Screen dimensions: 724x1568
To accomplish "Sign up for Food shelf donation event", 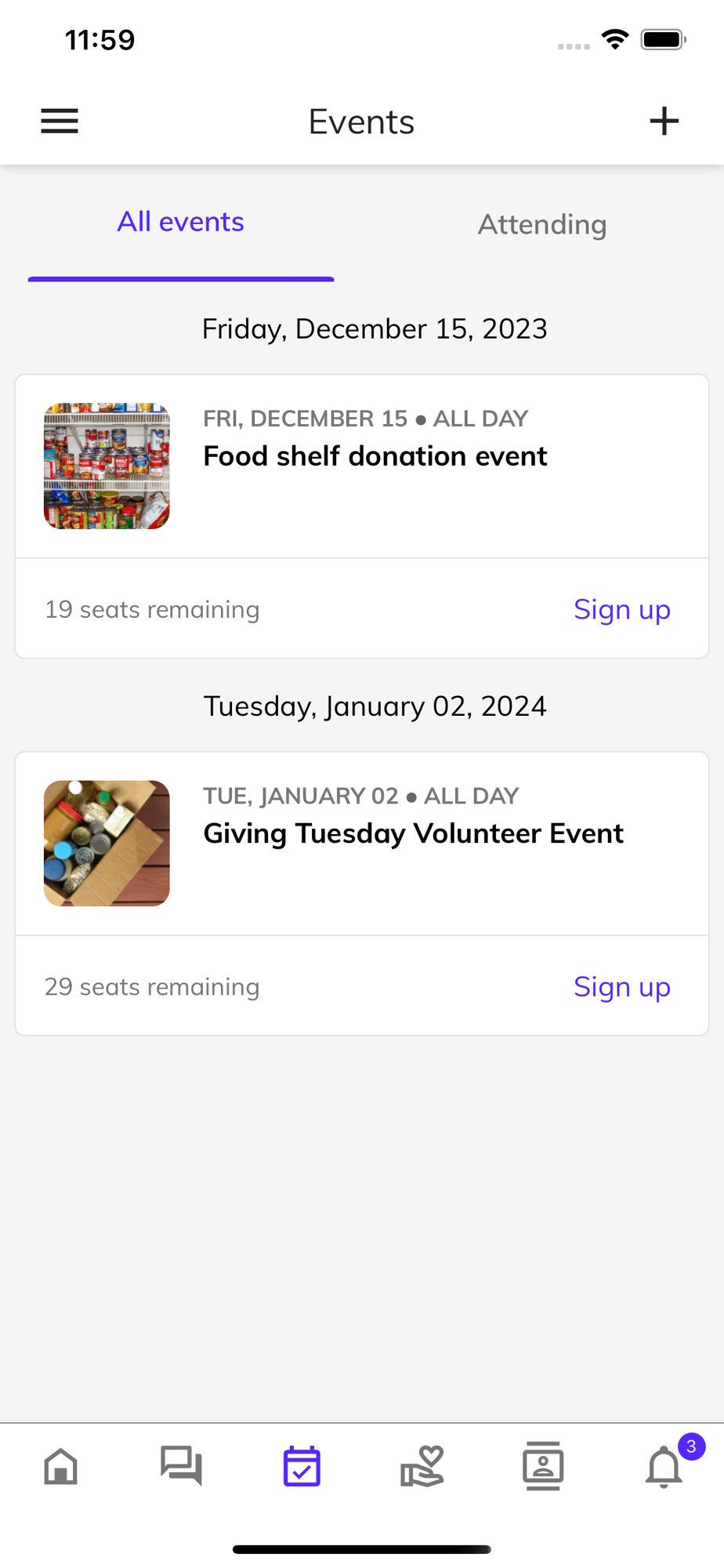I will point(621,610).
